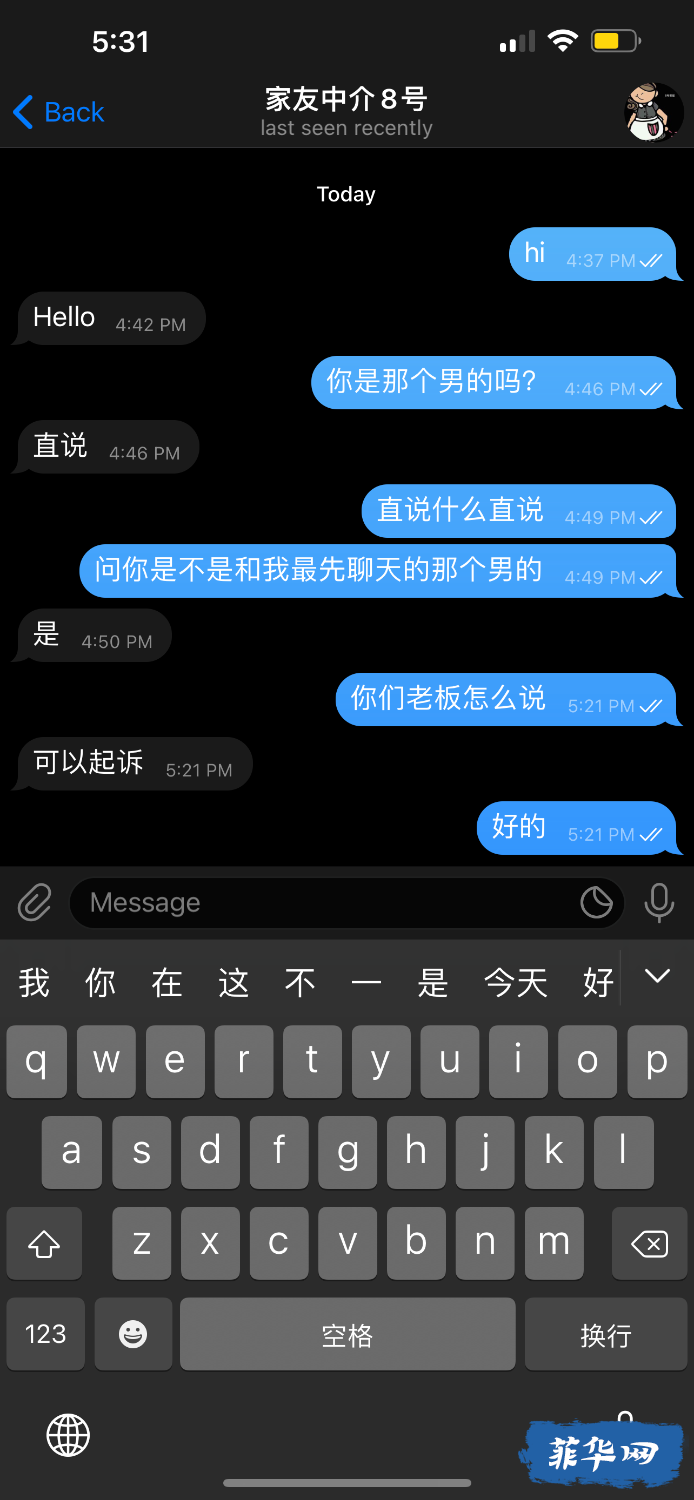694x1500 pixels.
Task: Select the suggested word 好
Action: 598,983
